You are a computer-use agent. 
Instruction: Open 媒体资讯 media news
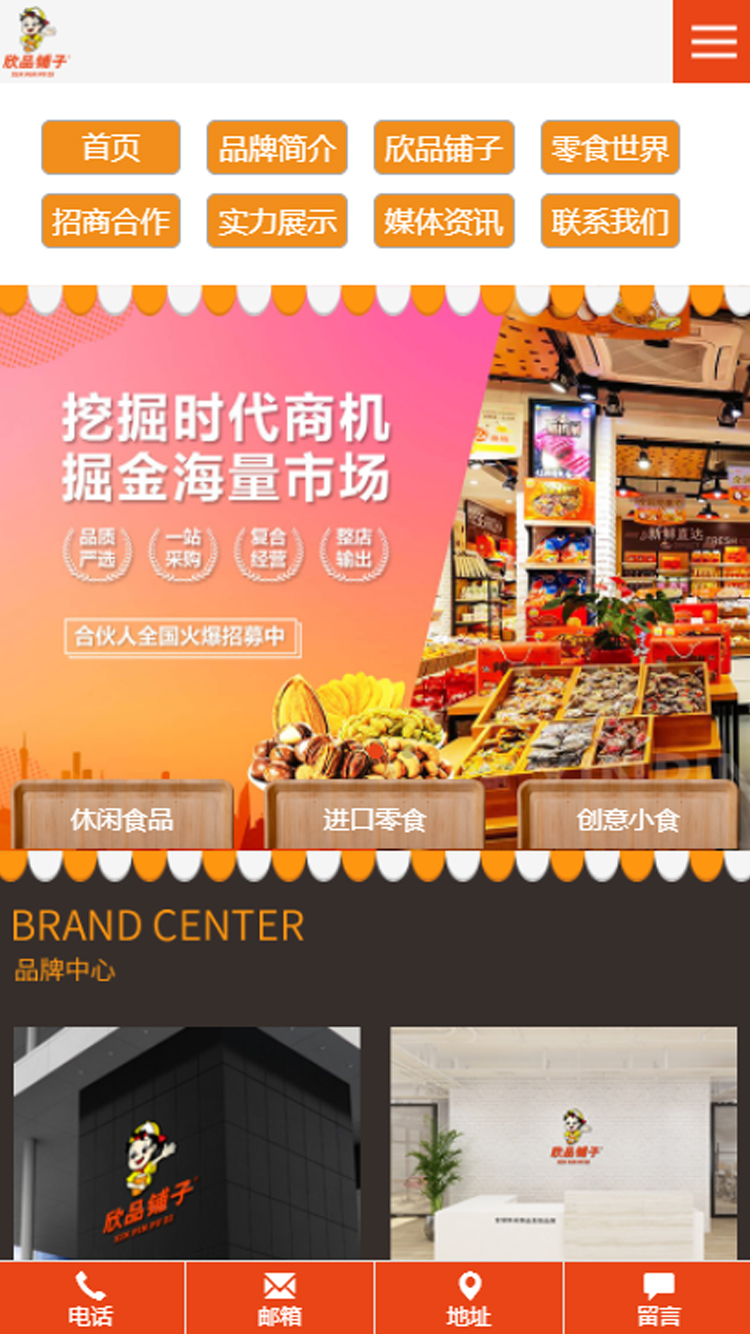[x=444, y=221]
